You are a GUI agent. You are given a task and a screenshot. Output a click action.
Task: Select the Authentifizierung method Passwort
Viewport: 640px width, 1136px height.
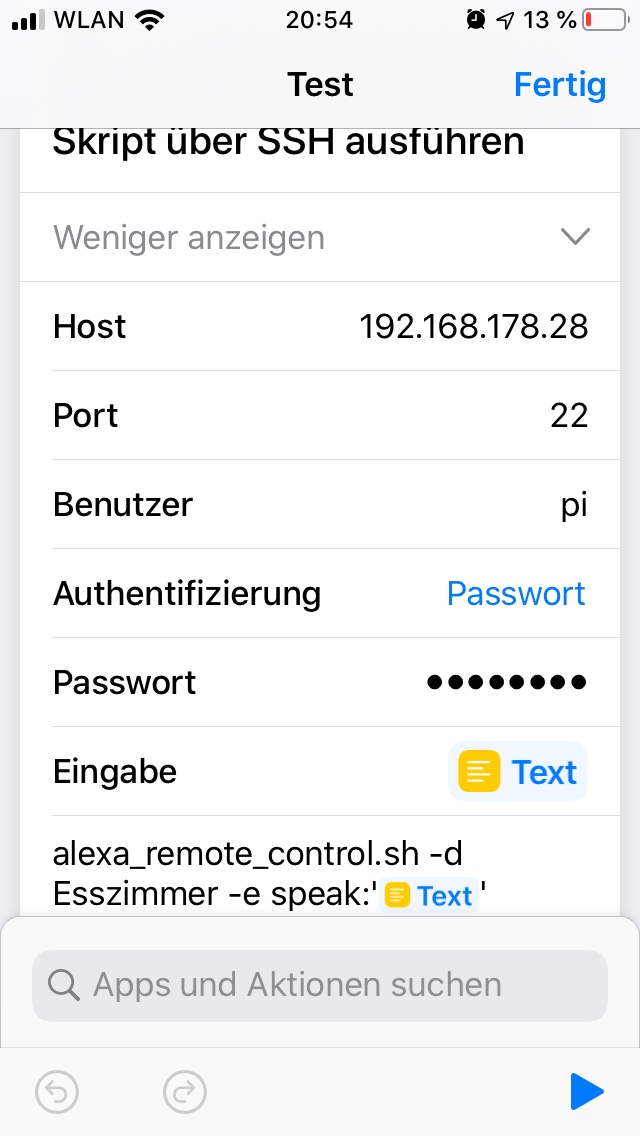[x=516, y=594]
